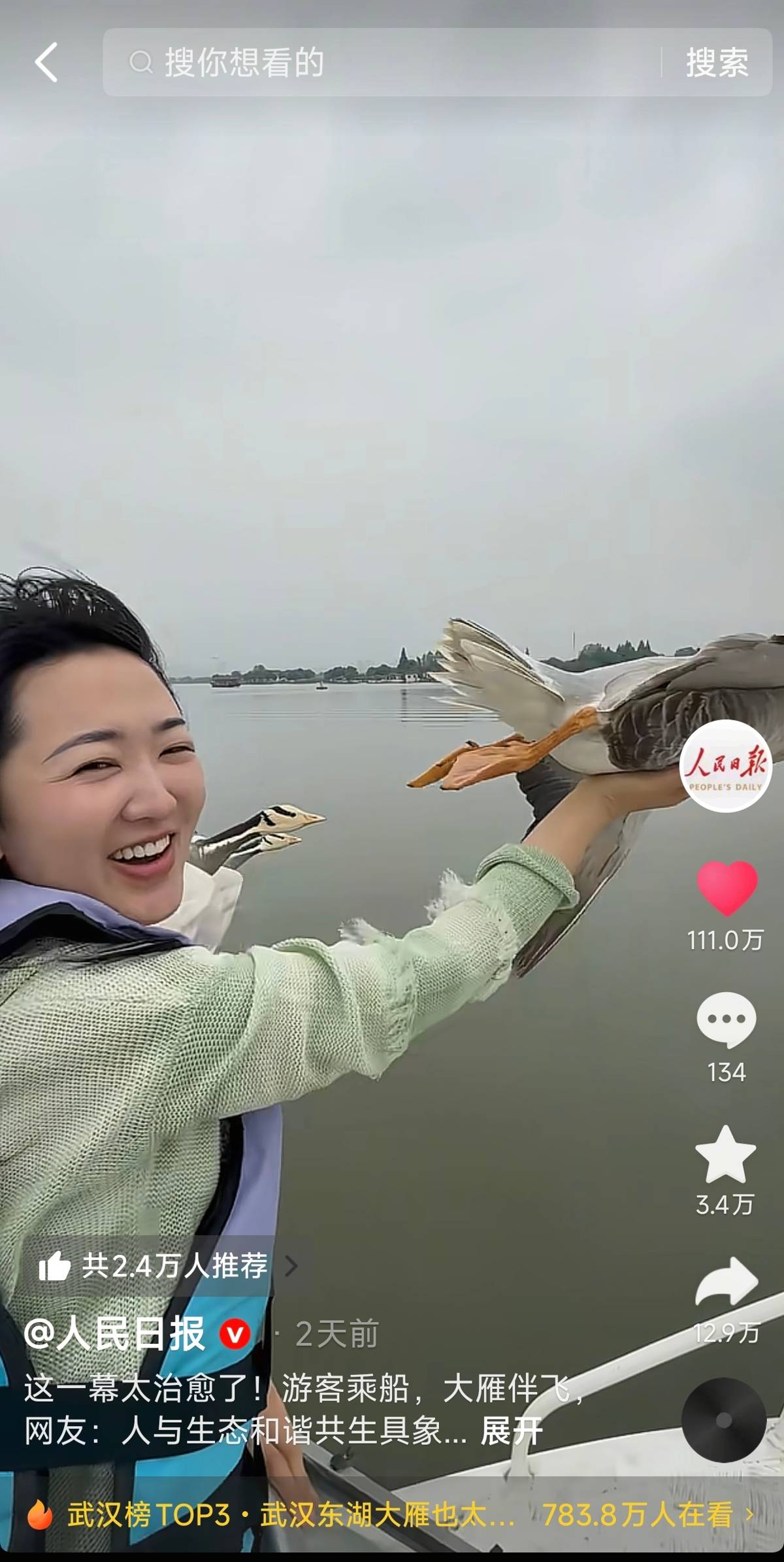Image resolution: width=784 pixels, height=1562 pixels.
Task: Tap the search field 搜你想看的
Action: click(x=379, y=63)
